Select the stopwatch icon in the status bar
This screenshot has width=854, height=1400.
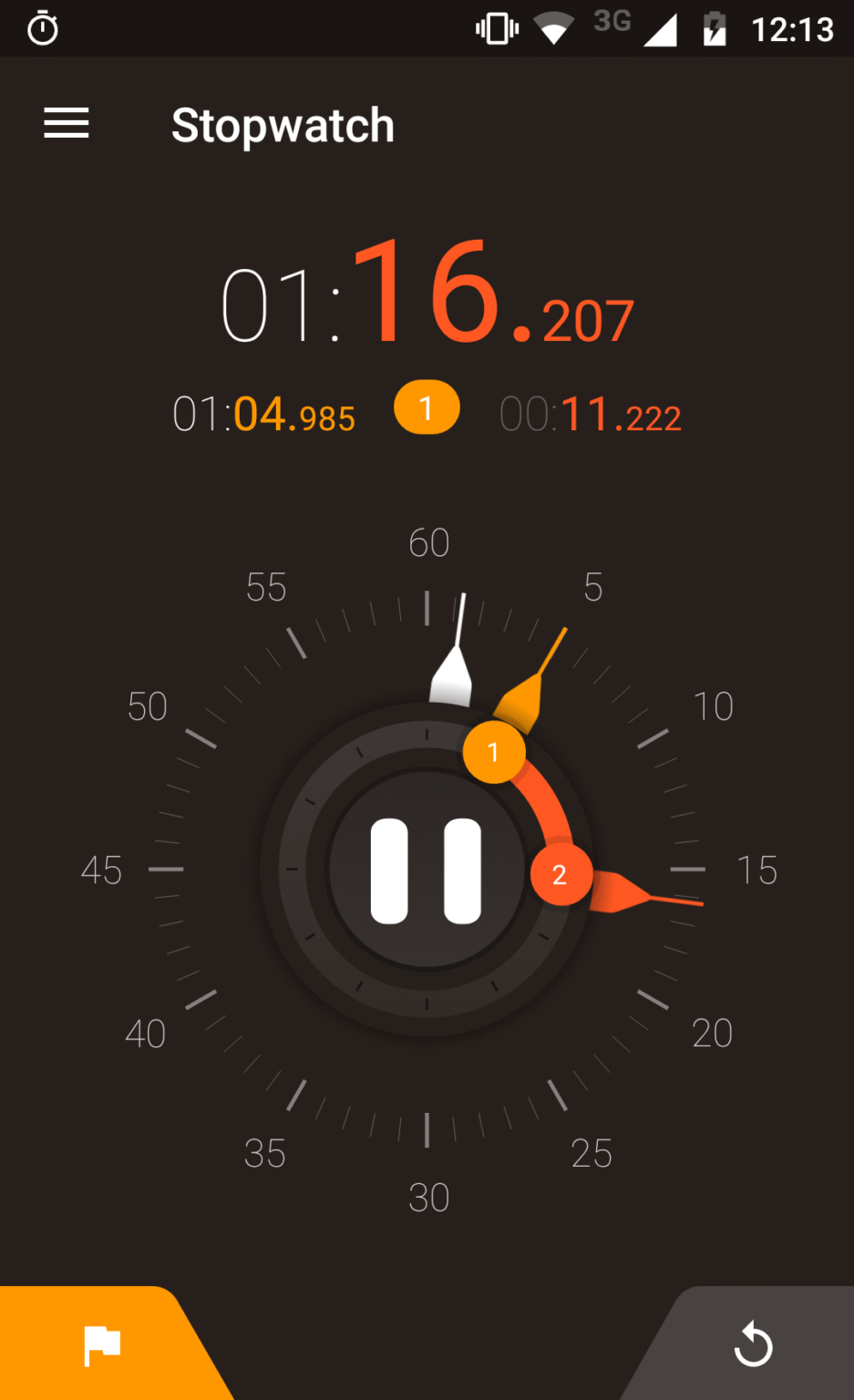click(x=42, y=27)
